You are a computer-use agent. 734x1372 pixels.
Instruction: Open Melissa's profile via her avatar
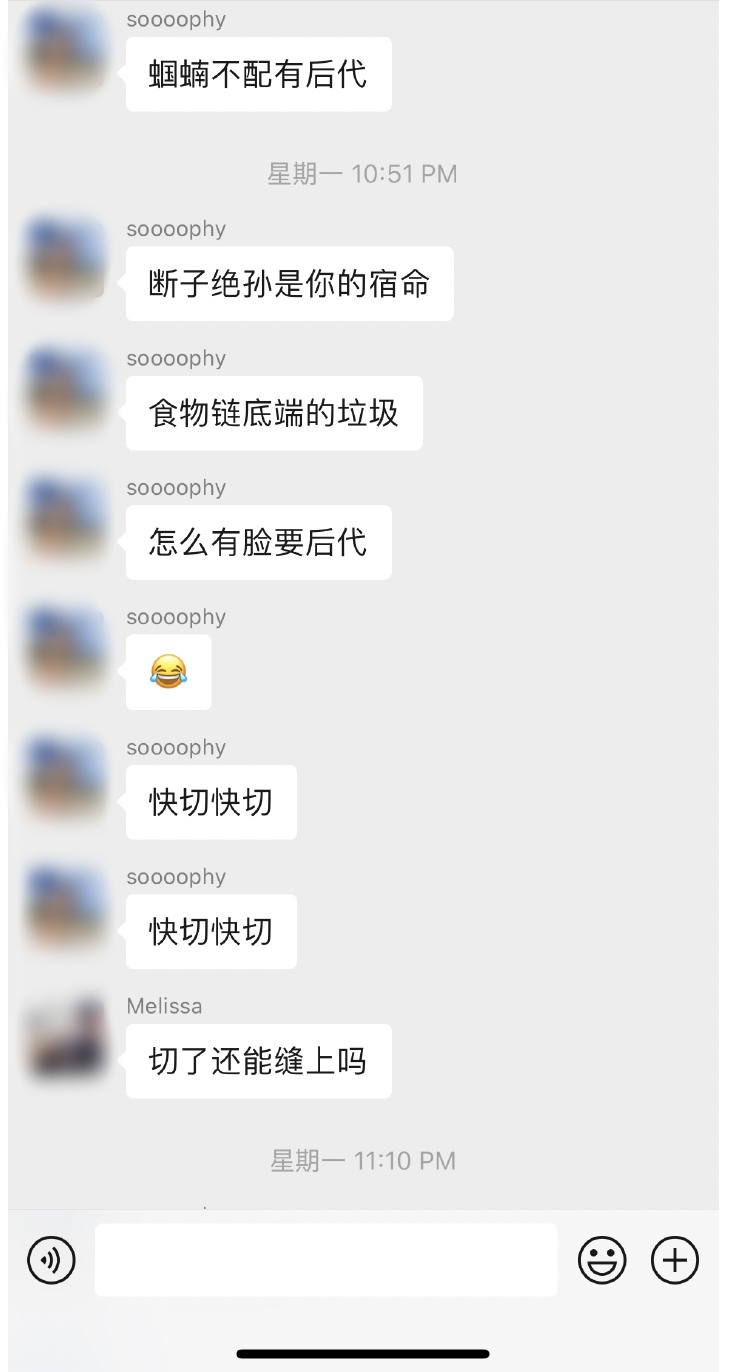pos(66,1038)
